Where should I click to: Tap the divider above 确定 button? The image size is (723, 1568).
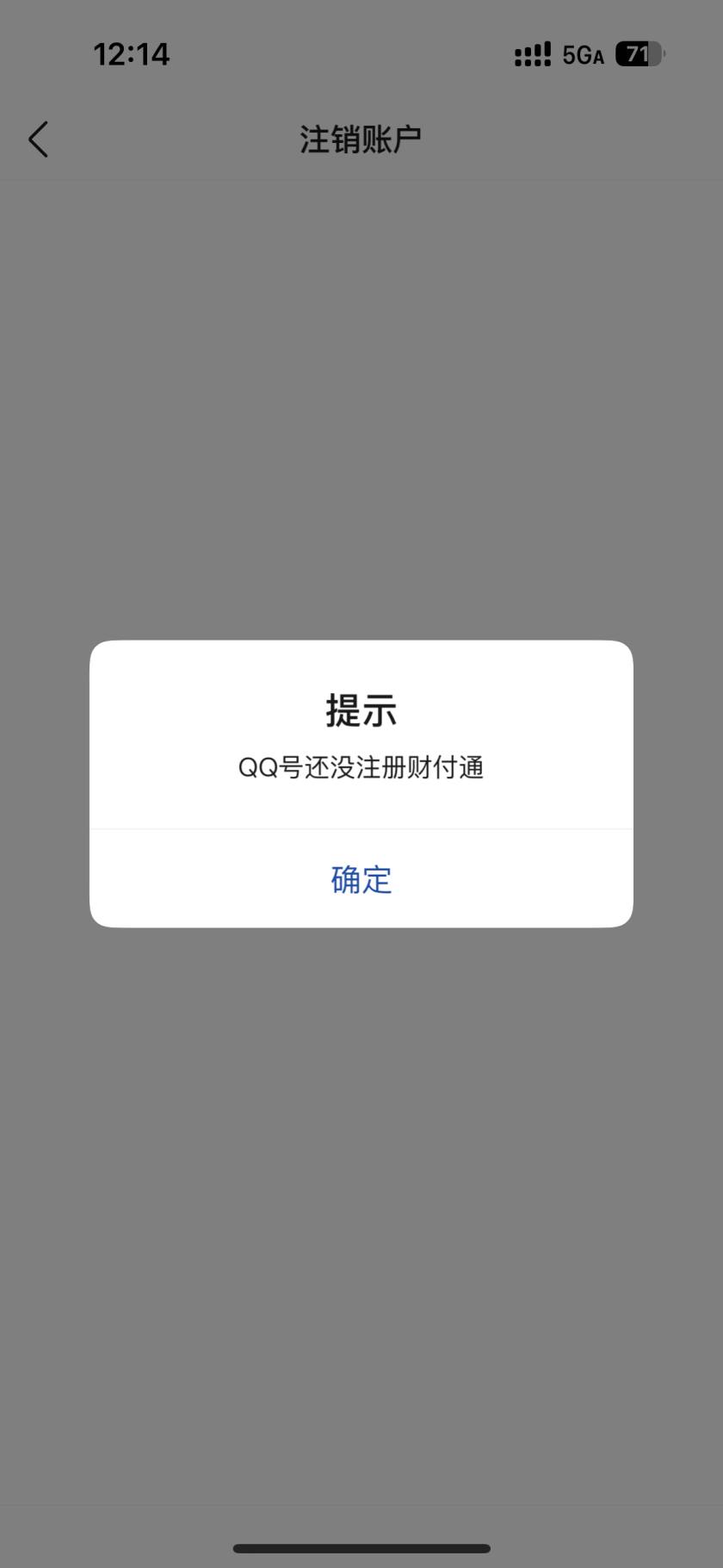coord(361,829)
